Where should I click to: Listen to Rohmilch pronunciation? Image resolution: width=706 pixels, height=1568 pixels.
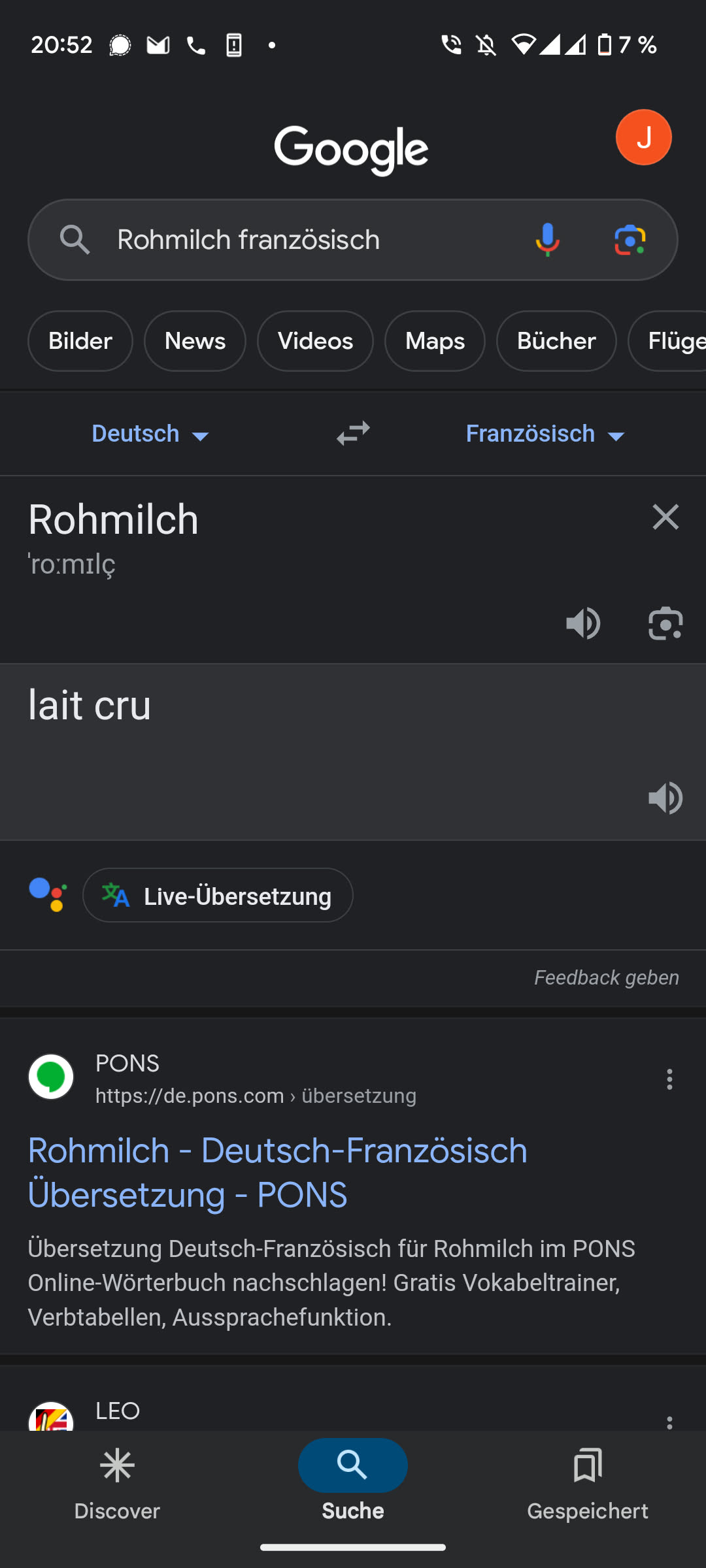point(583,623)
